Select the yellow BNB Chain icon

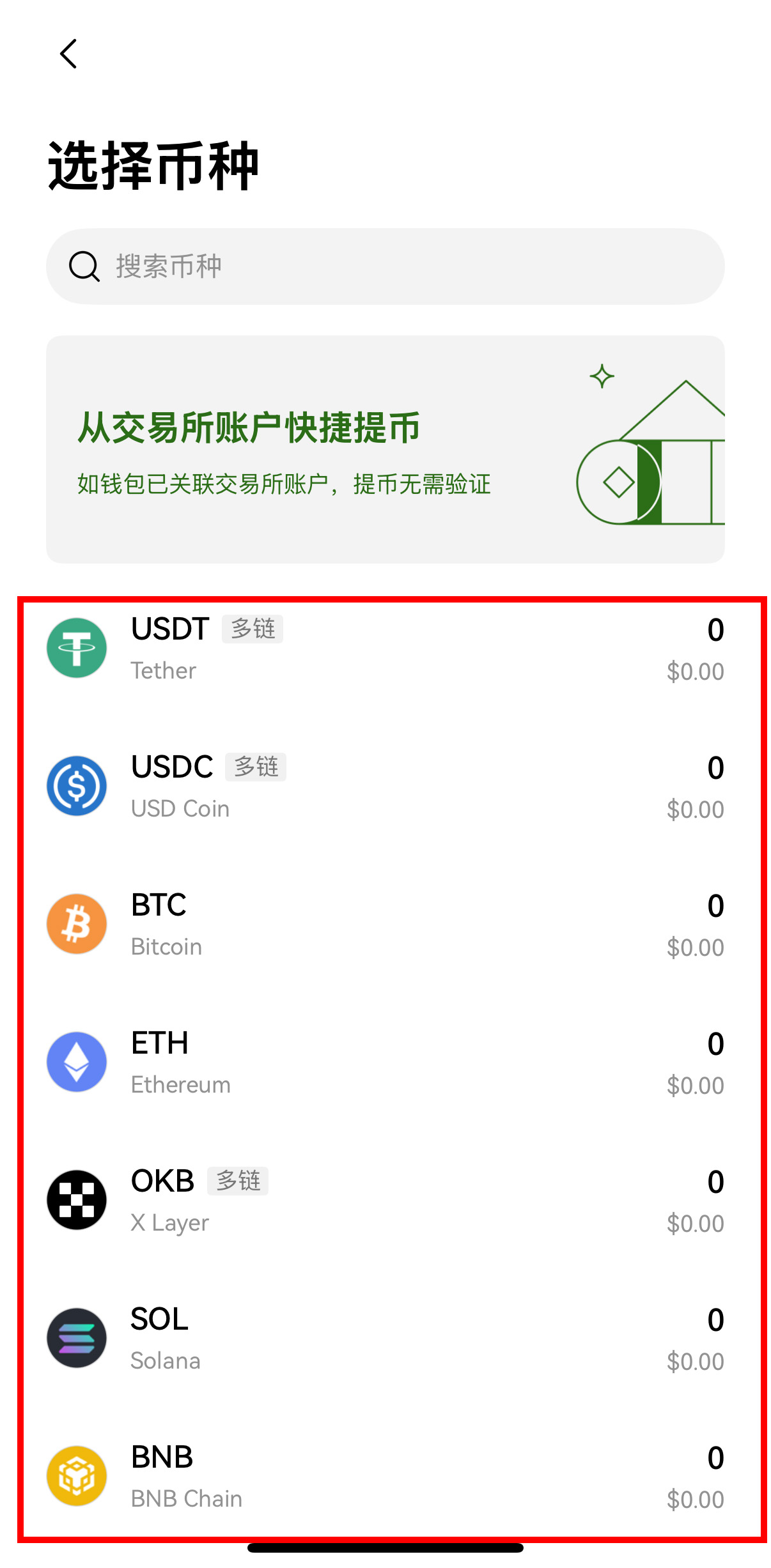[x=76, y=1475]
